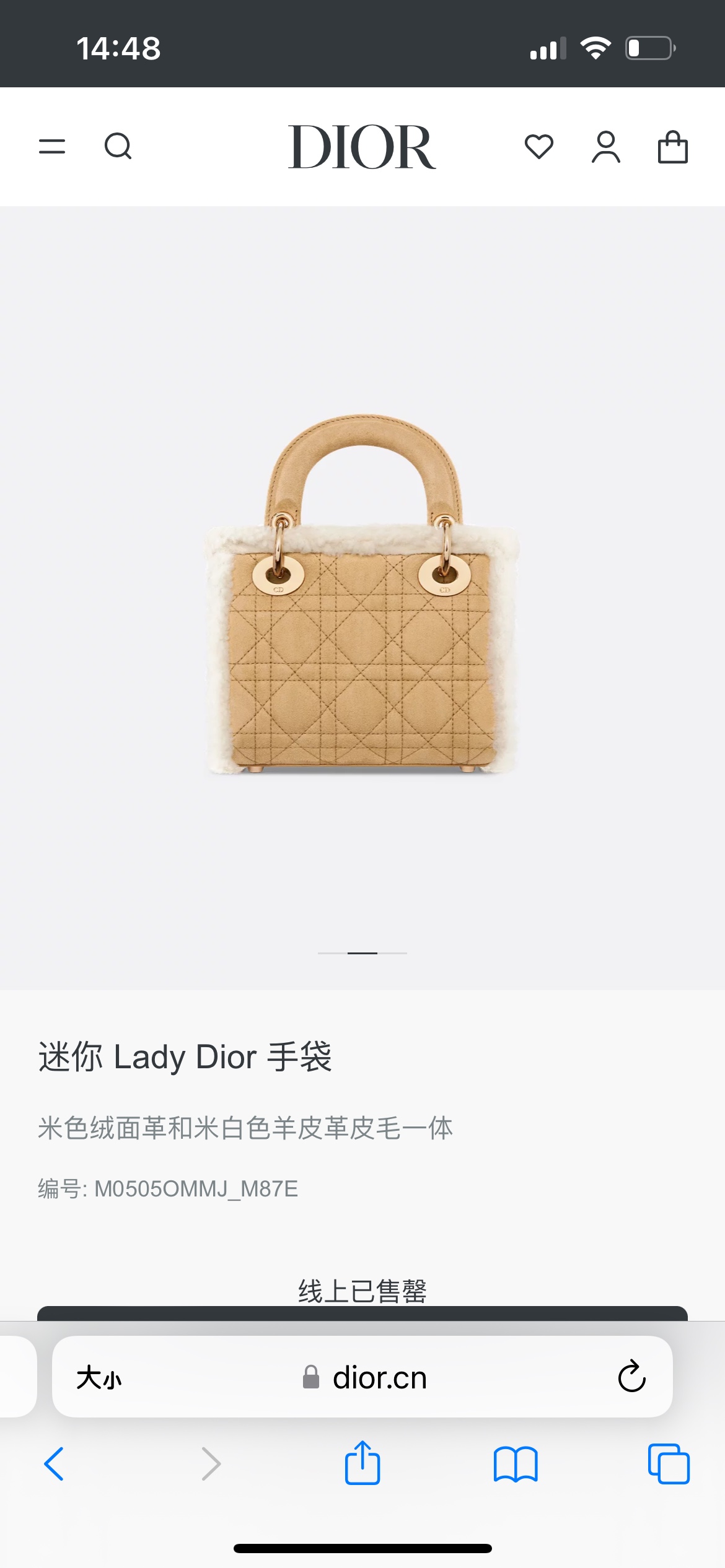The height and width of the screenshot is (1568, 725).
Task: Reload the page
Action: pyautogui.click(x=631, y=1377)
